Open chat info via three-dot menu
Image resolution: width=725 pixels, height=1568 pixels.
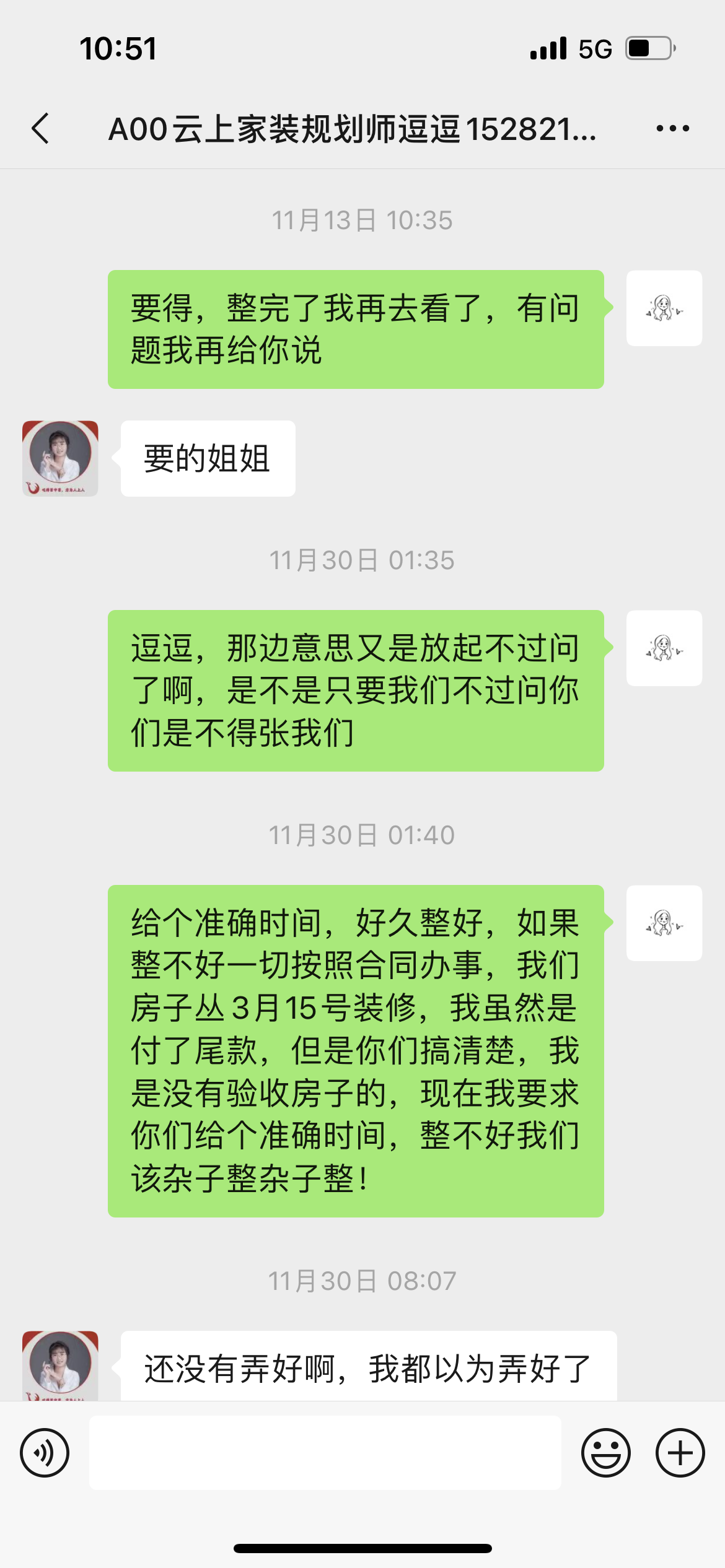672,129
